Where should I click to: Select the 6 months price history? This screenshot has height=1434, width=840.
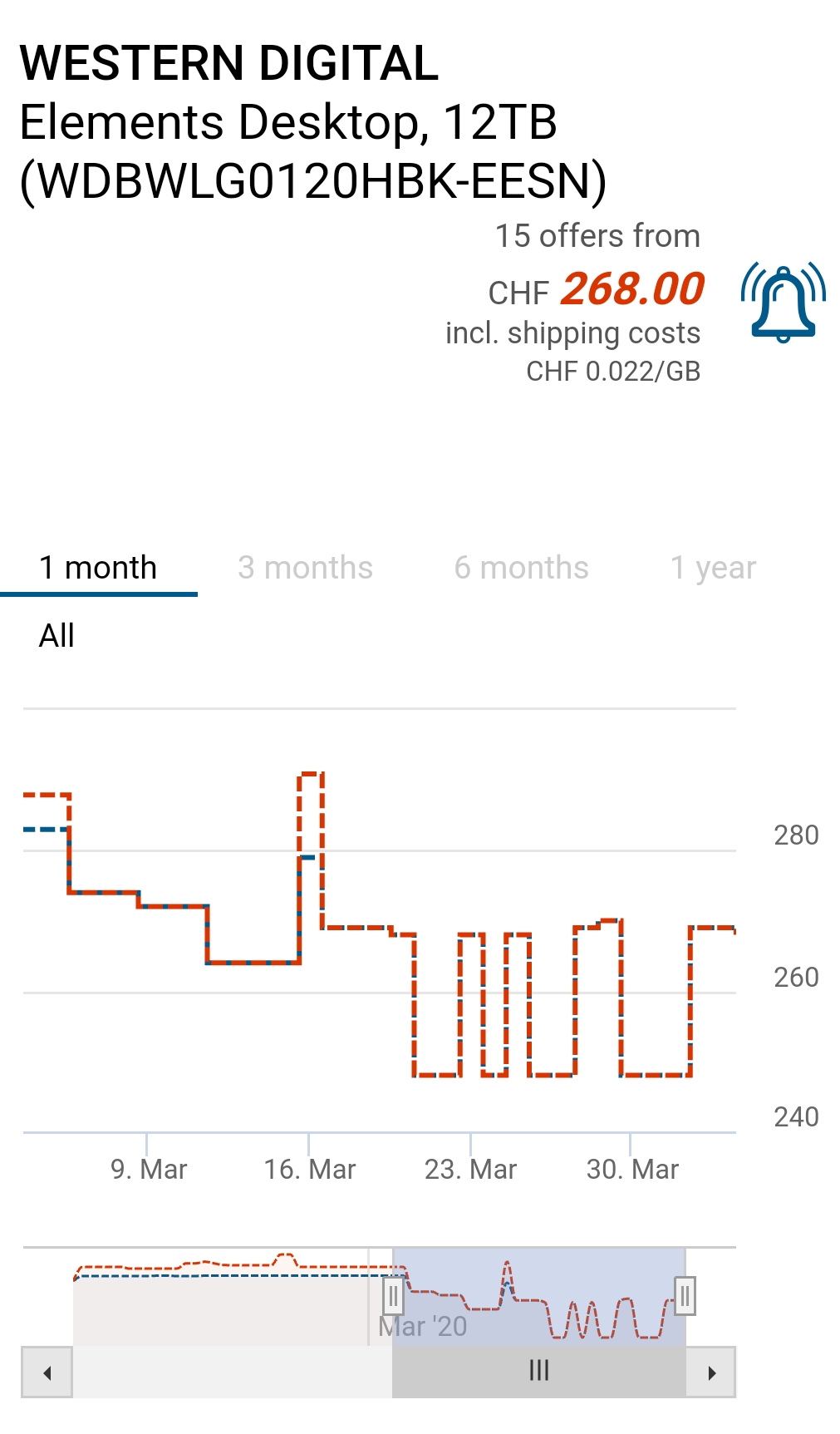tap(521, 568)
